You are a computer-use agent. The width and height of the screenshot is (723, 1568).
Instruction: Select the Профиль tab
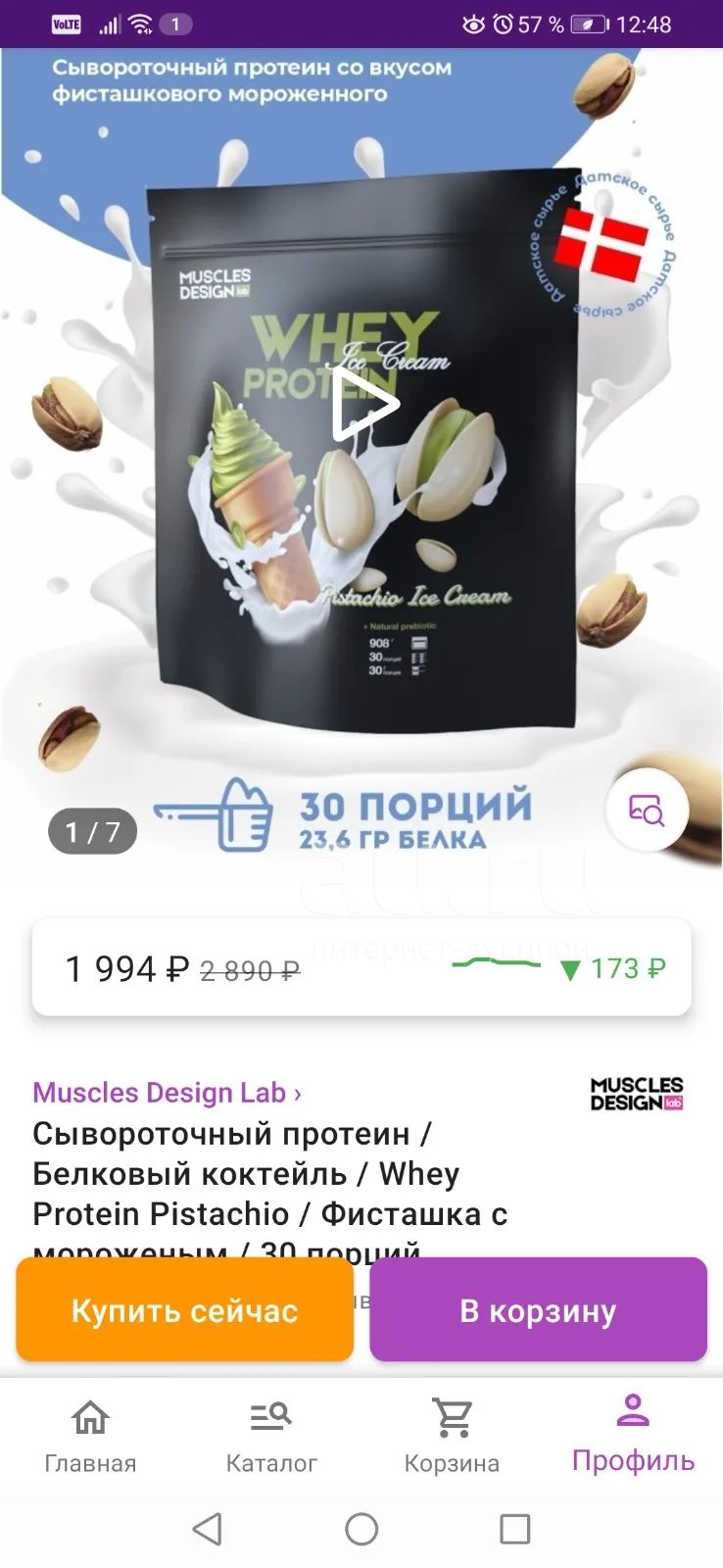633,1436
